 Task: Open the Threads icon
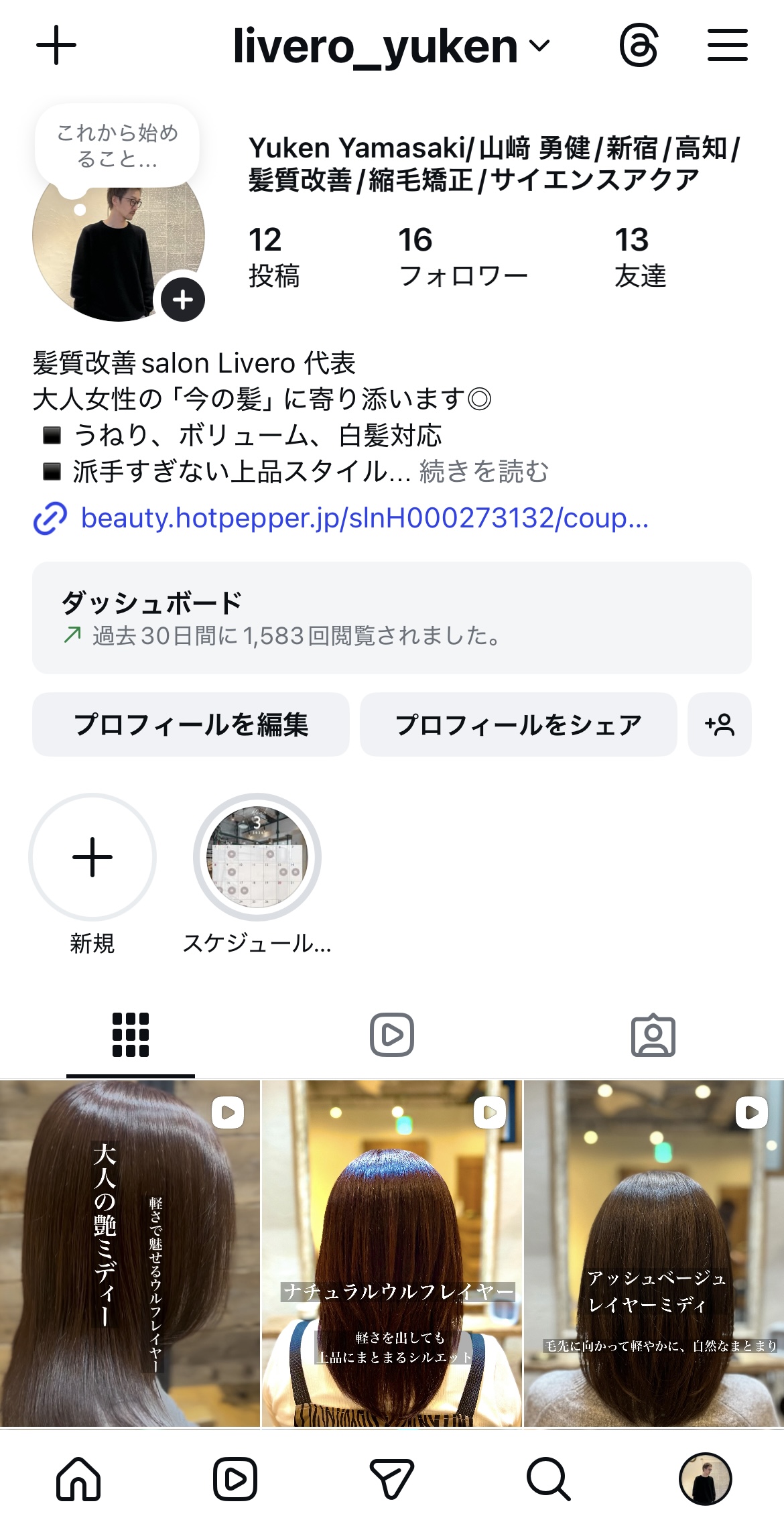click(638, 46)
